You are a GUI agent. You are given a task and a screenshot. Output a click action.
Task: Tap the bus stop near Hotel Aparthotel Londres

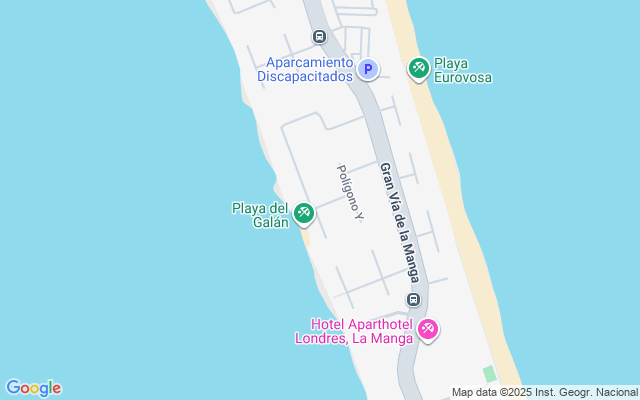(413, 300)
